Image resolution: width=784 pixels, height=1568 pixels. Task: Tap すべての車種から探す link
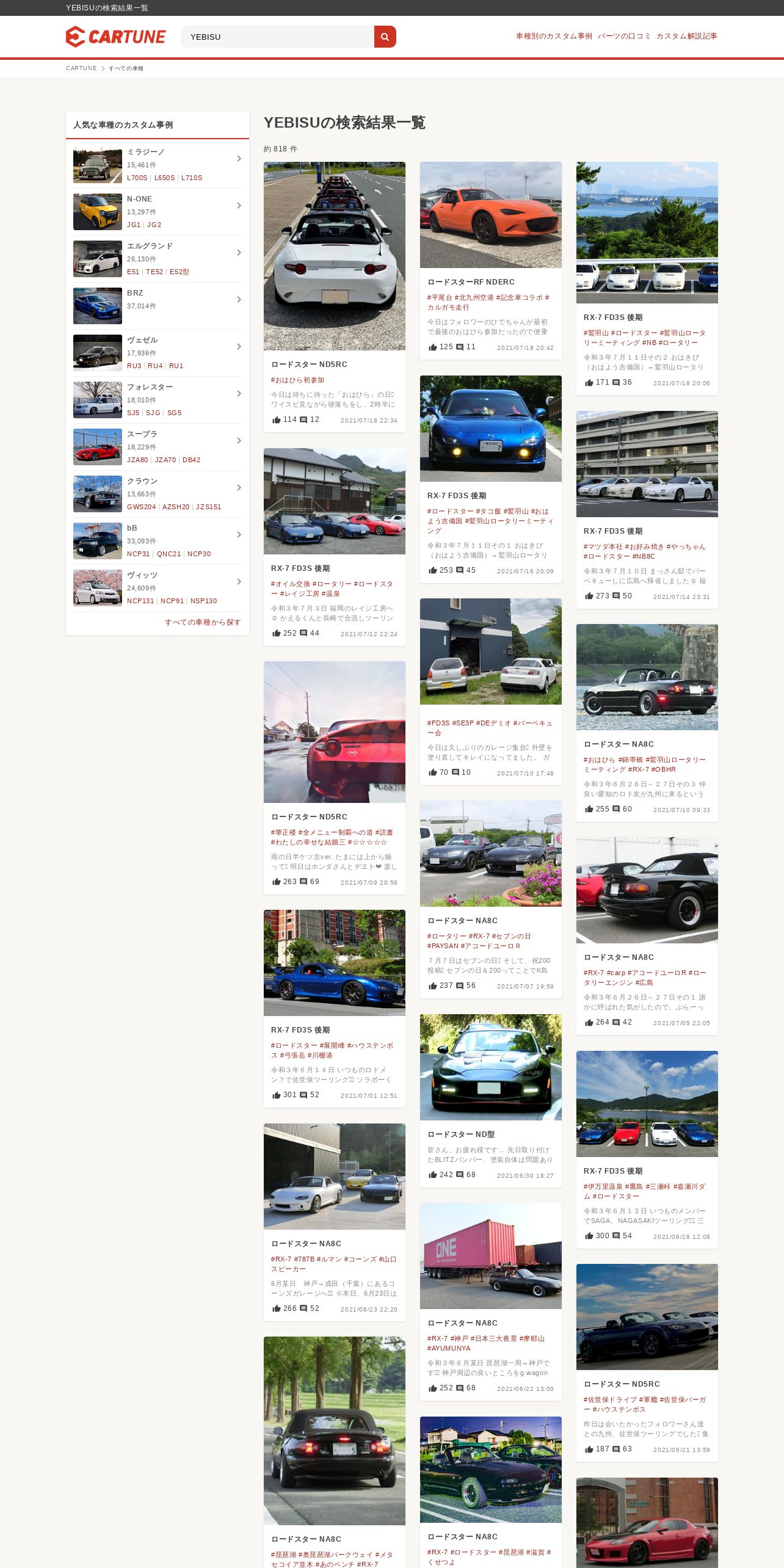pos(203,622)
